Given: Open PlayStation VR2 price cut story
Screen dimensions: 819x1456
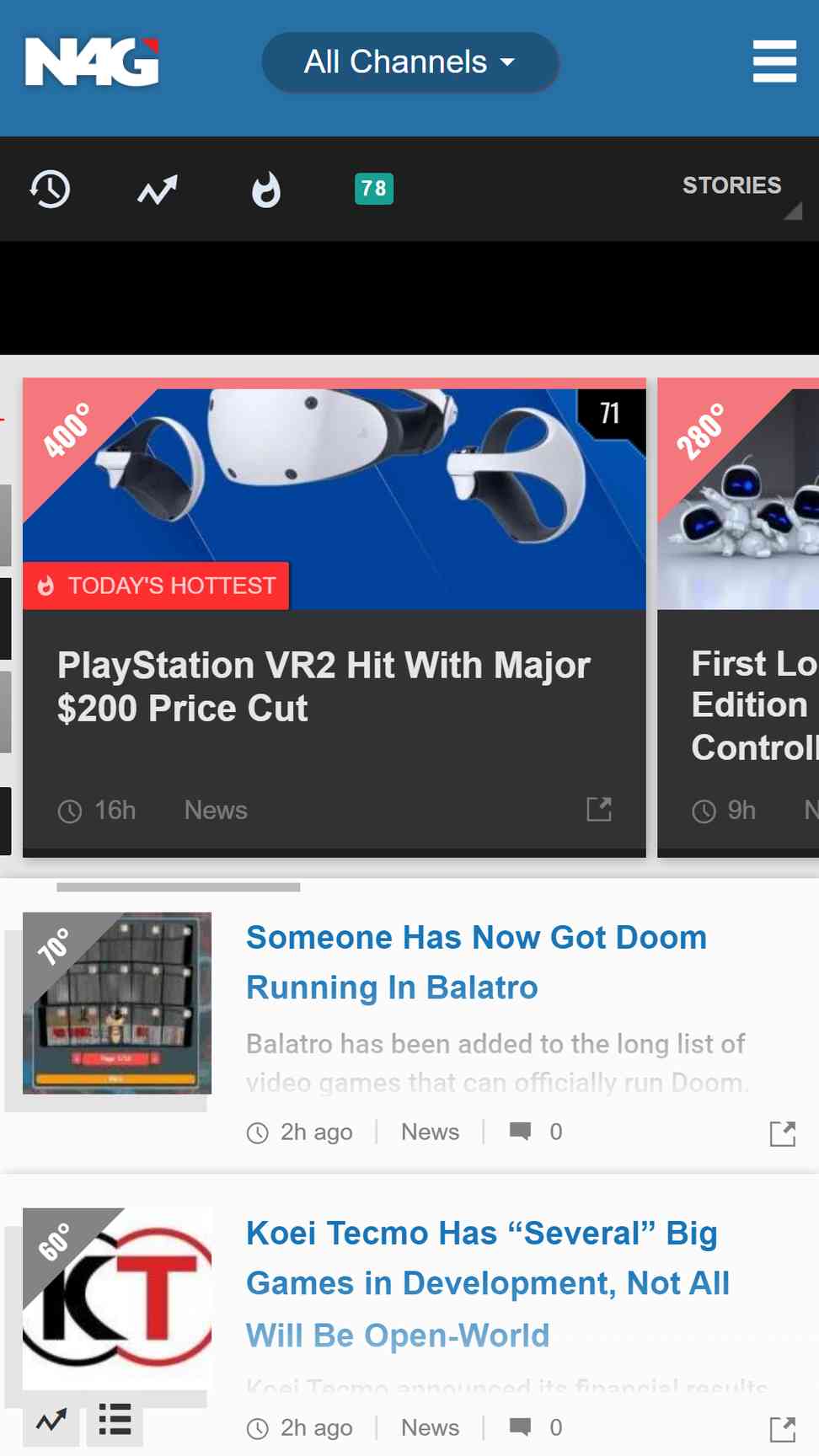Looking at the screenshot, I should click(324, 687).
